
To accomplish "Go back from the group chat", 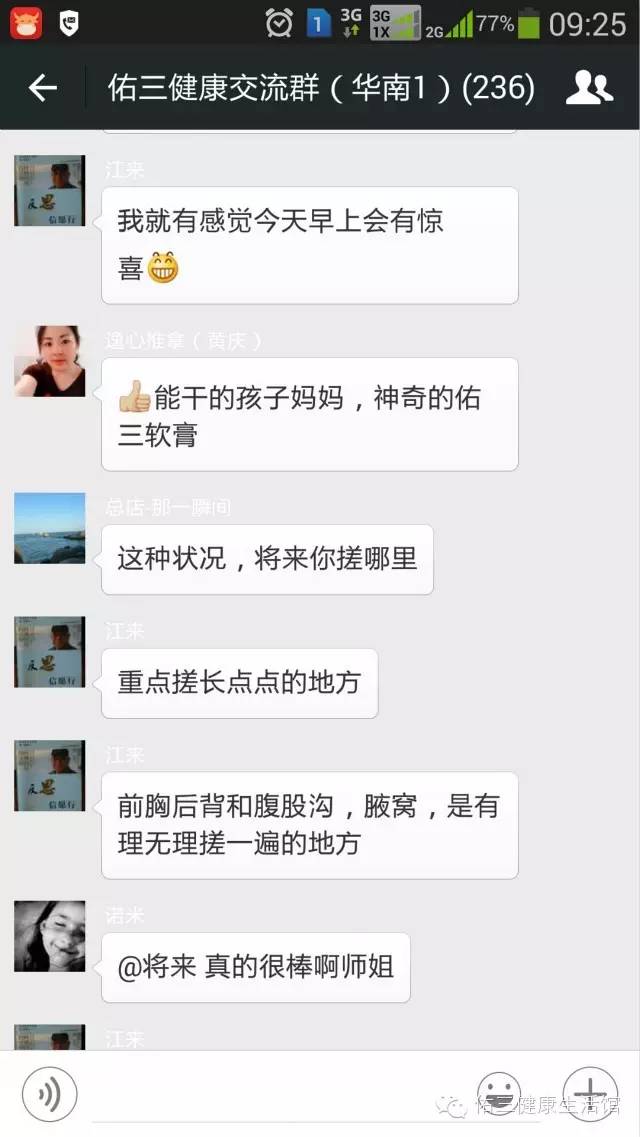I will 42,88.
